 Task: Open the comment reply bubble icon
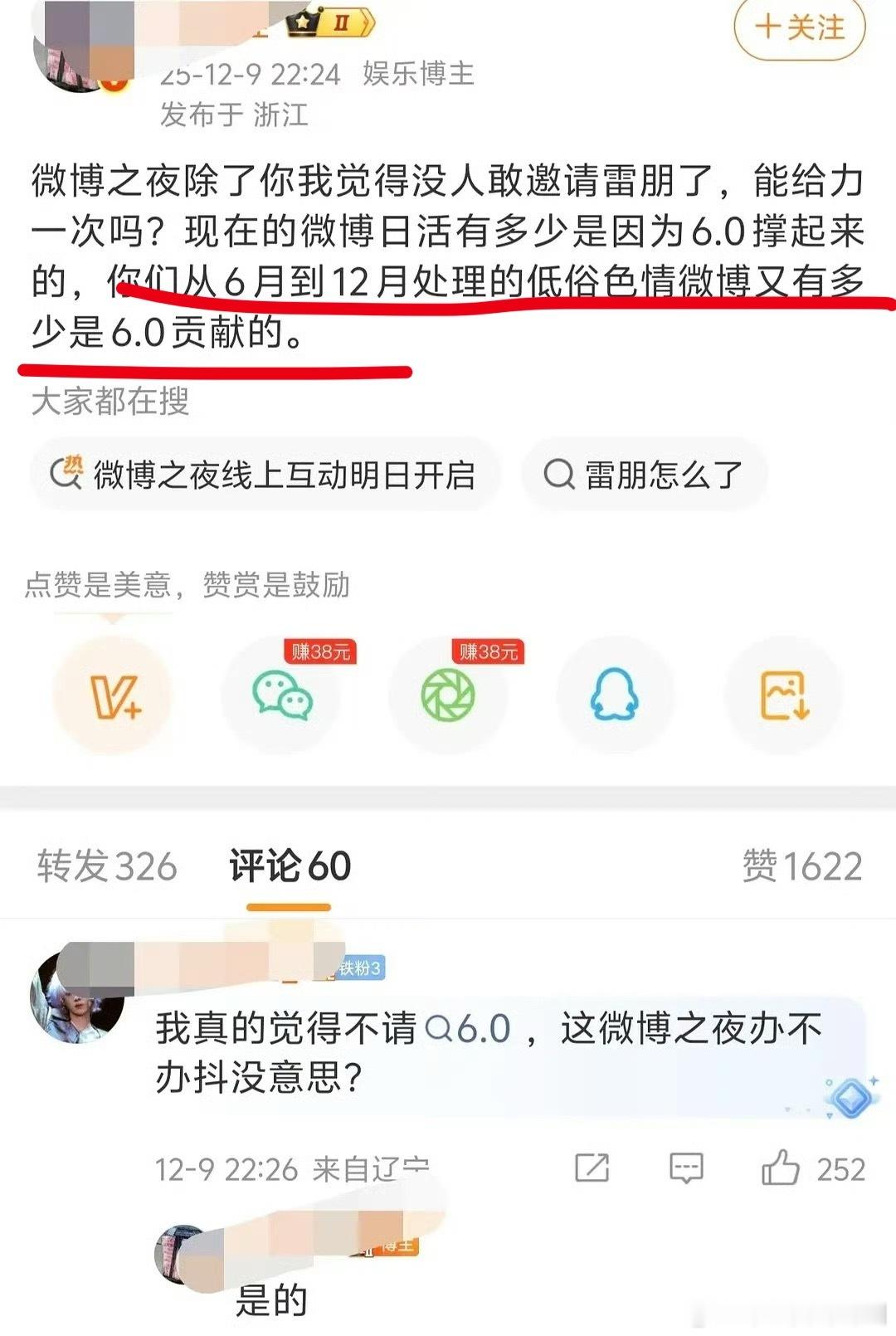tap(685, 1167)
